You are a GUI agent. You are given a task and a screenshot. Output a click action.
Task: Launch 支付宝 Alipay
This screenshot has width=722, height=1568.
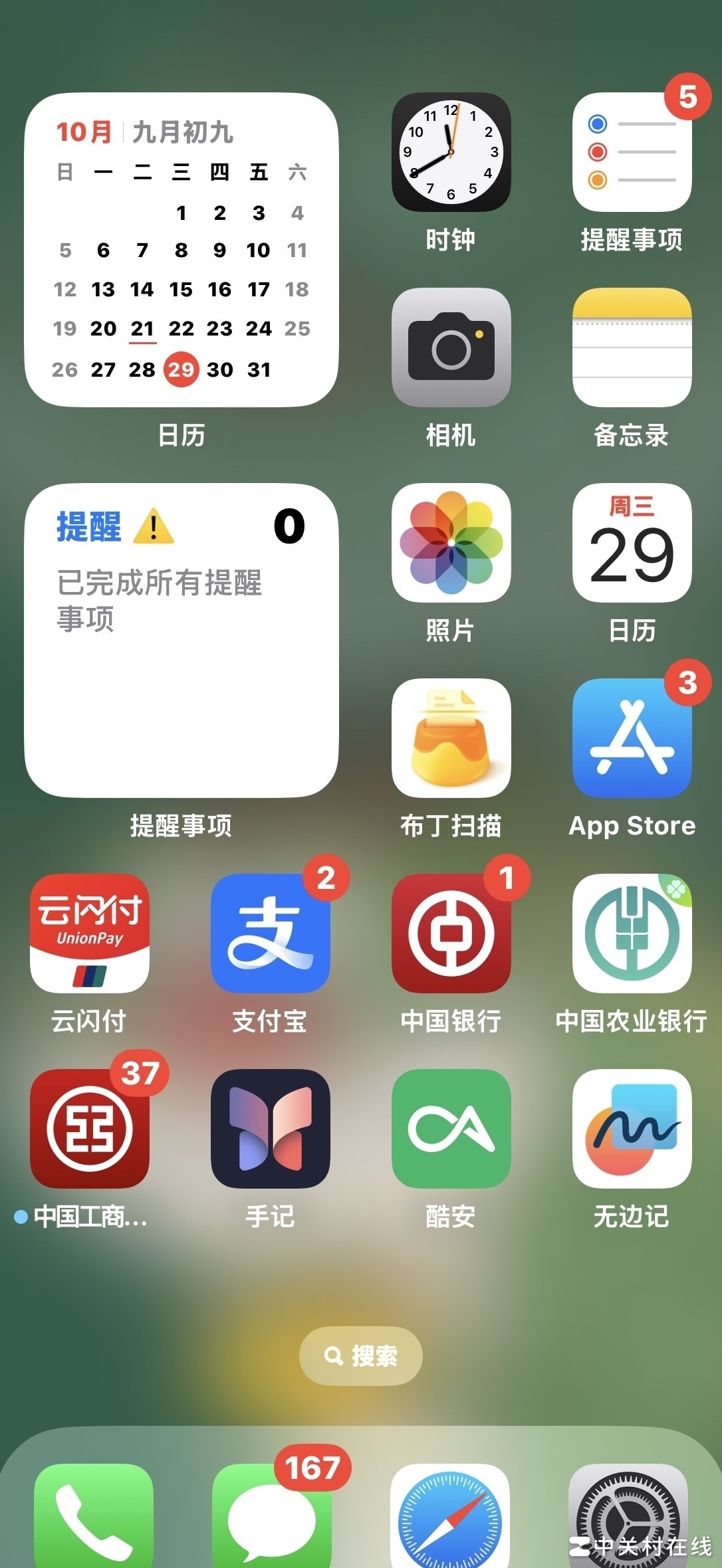coord(270,933)
